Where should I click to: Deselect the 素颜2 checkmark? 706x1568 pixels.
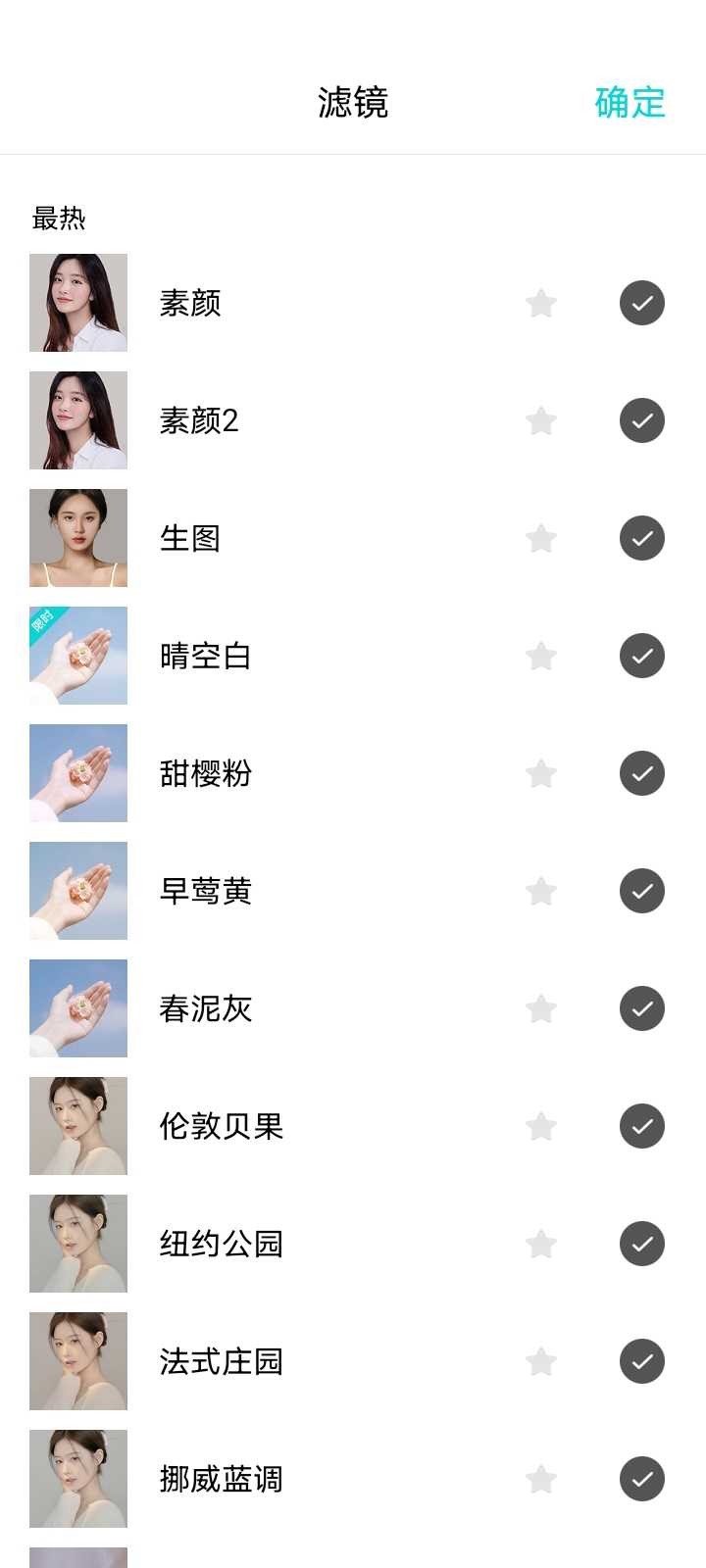pos(642,420)
